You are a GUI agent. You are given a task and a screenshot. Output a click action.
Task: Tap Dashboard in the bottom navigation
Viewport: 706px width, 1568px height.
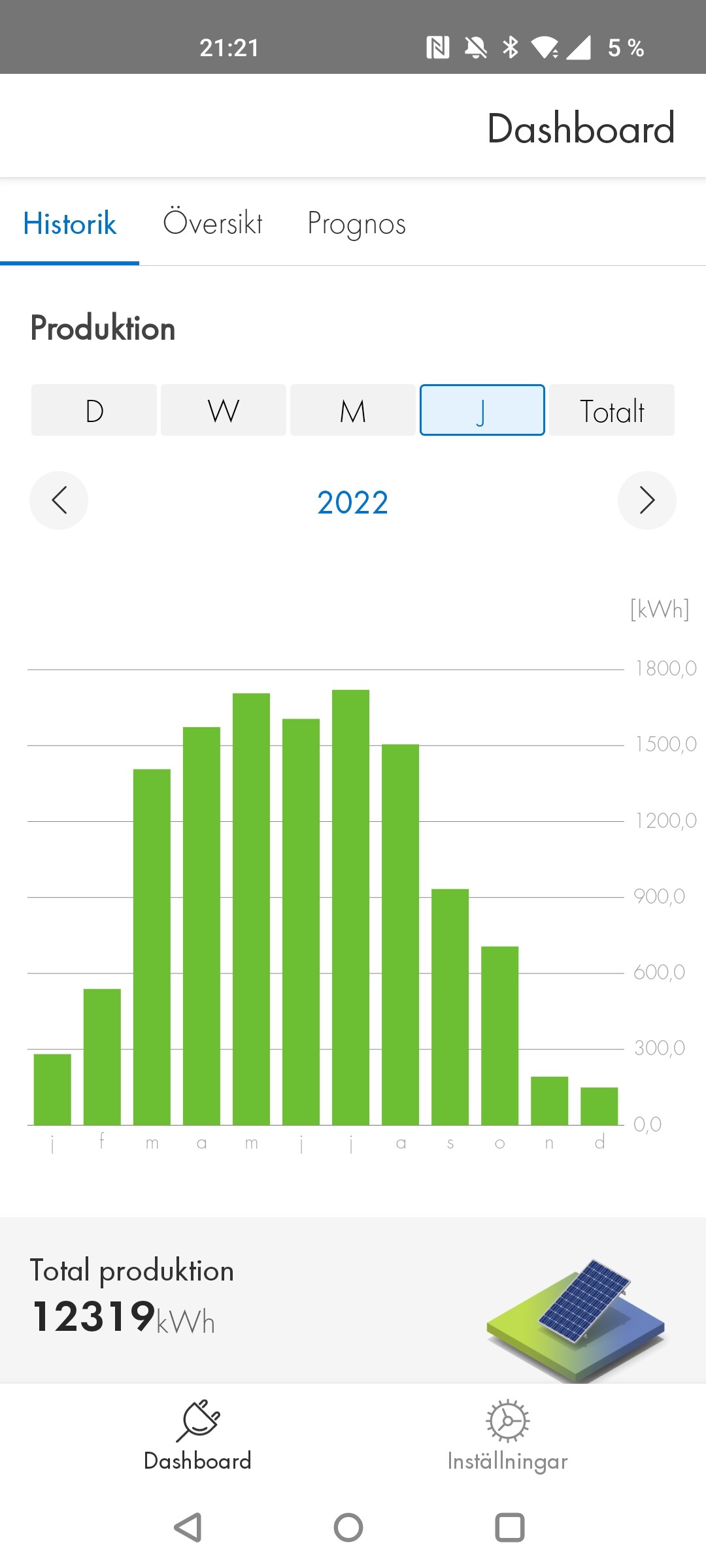[x=197, y=1435]
